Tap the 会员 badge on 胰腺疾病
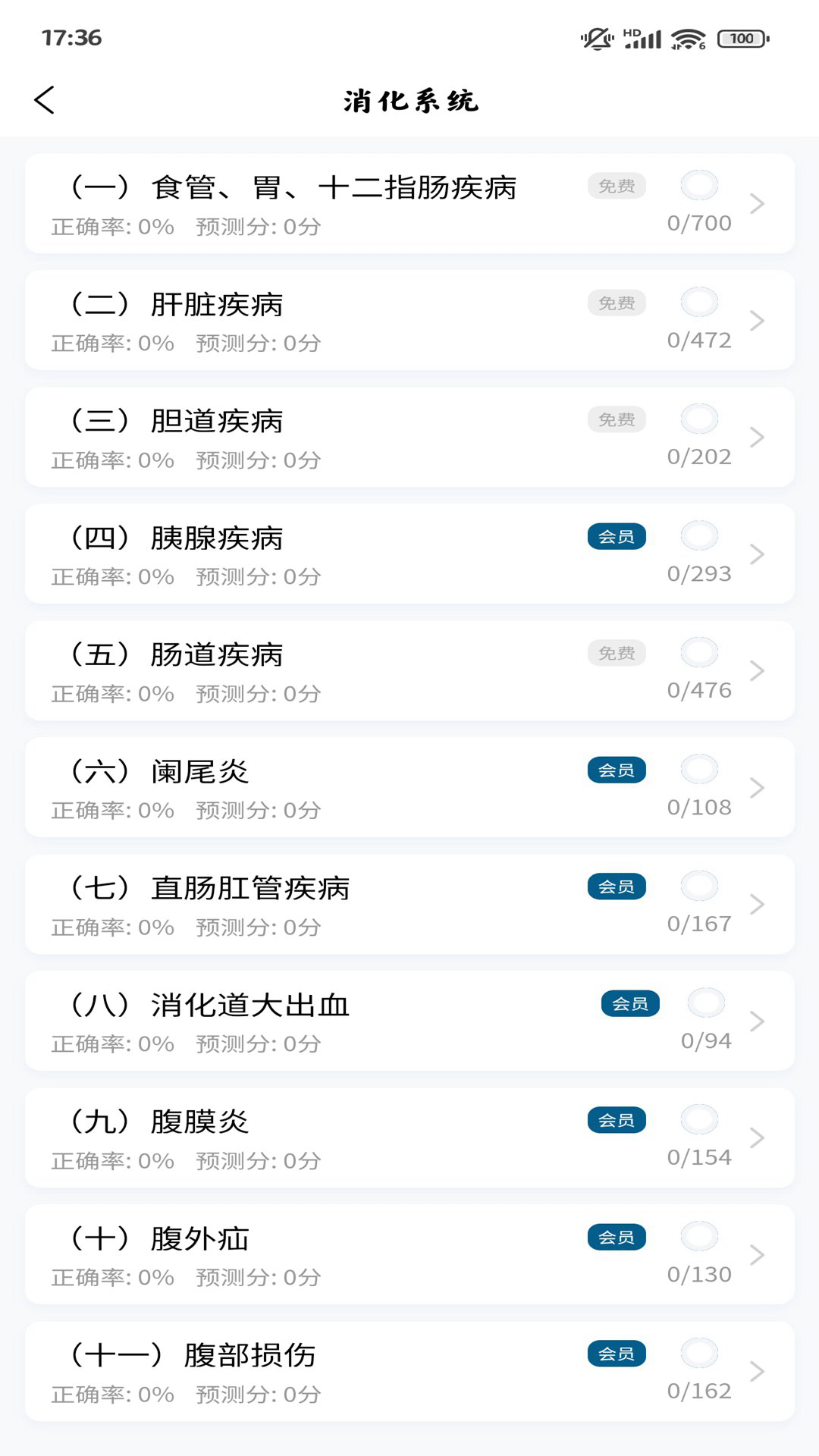 click(x=617, y=536)
